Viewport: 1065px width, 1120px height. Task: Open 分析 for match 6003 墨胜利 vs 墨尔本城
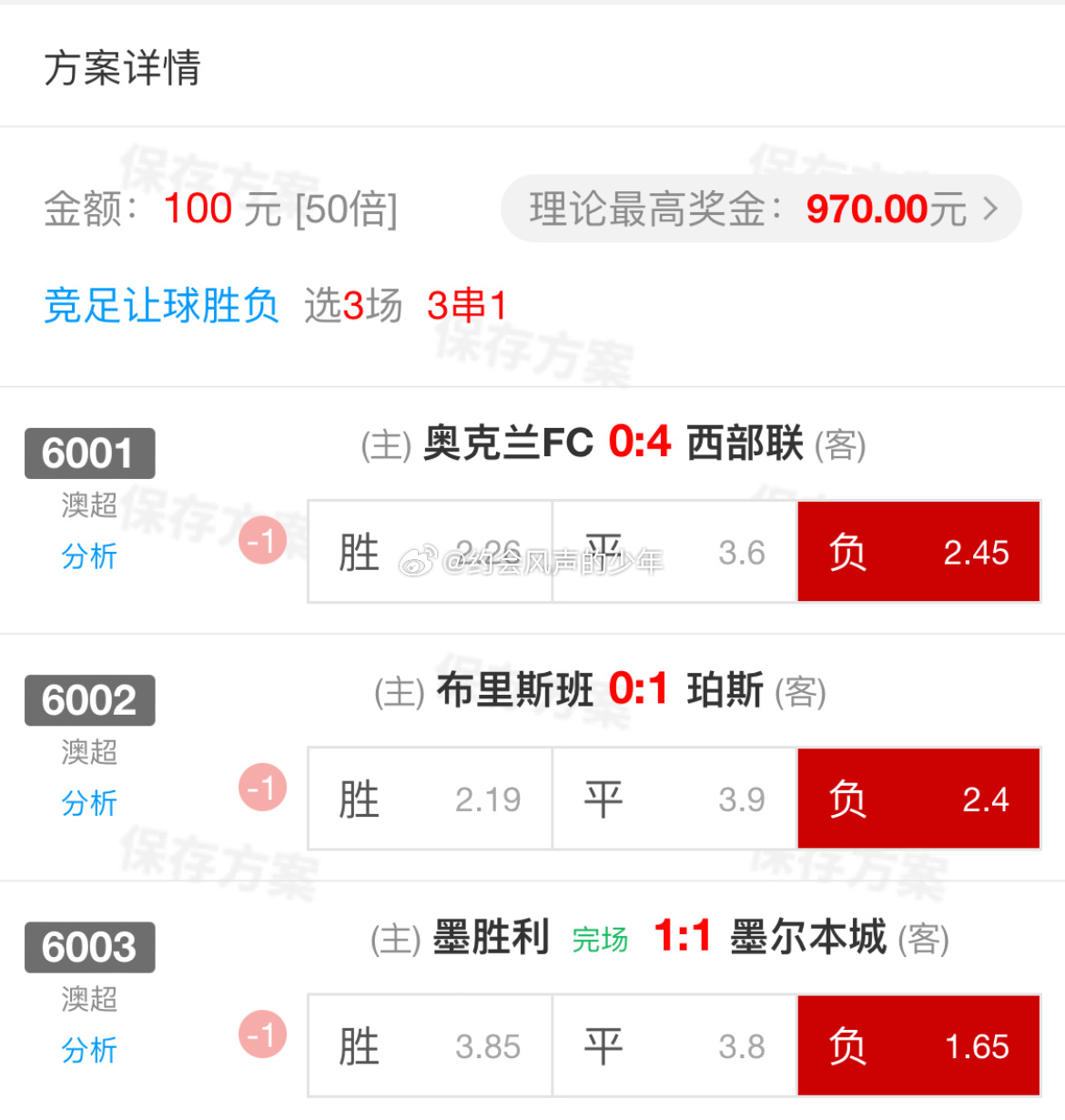pyautogui.click(x=89, y=1049)
